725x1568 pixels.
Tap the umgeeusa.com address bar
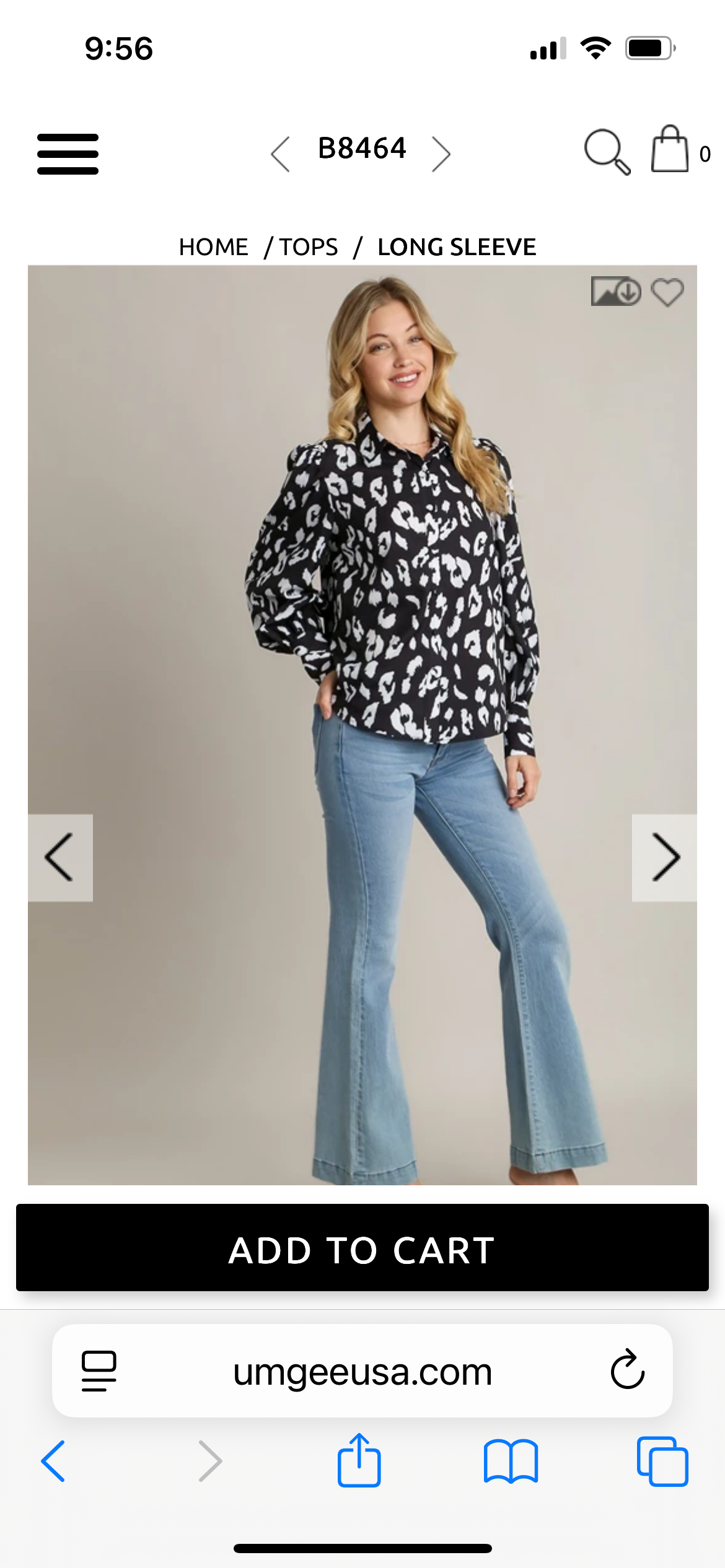click(x=362, y=1372)
